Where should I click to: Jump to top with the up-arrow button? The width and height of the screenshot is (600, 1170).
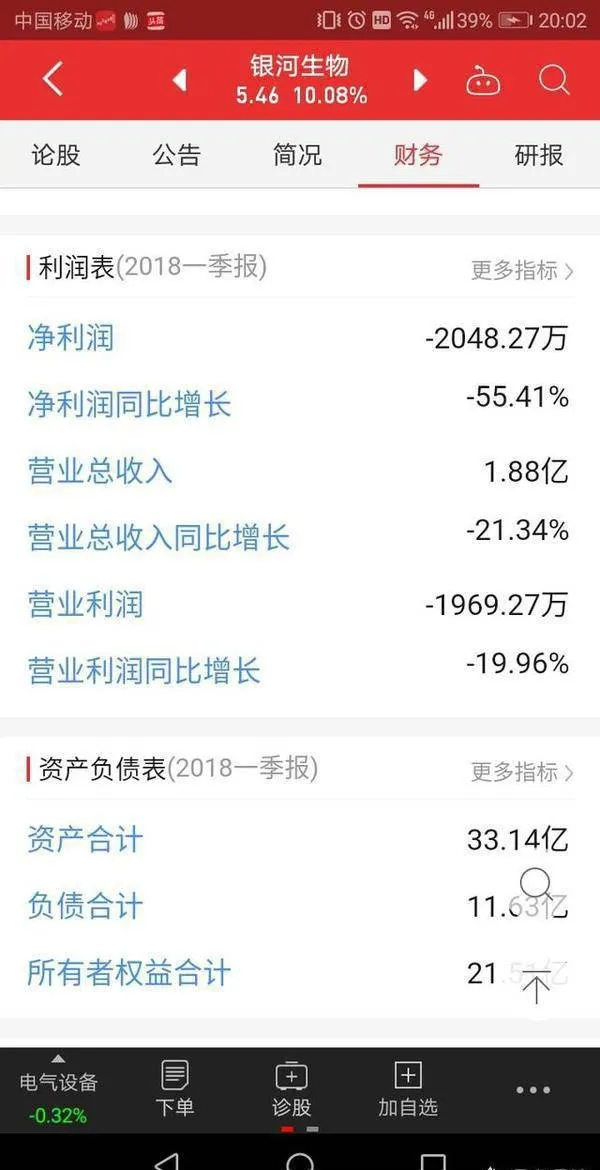(x=536, y=989)
